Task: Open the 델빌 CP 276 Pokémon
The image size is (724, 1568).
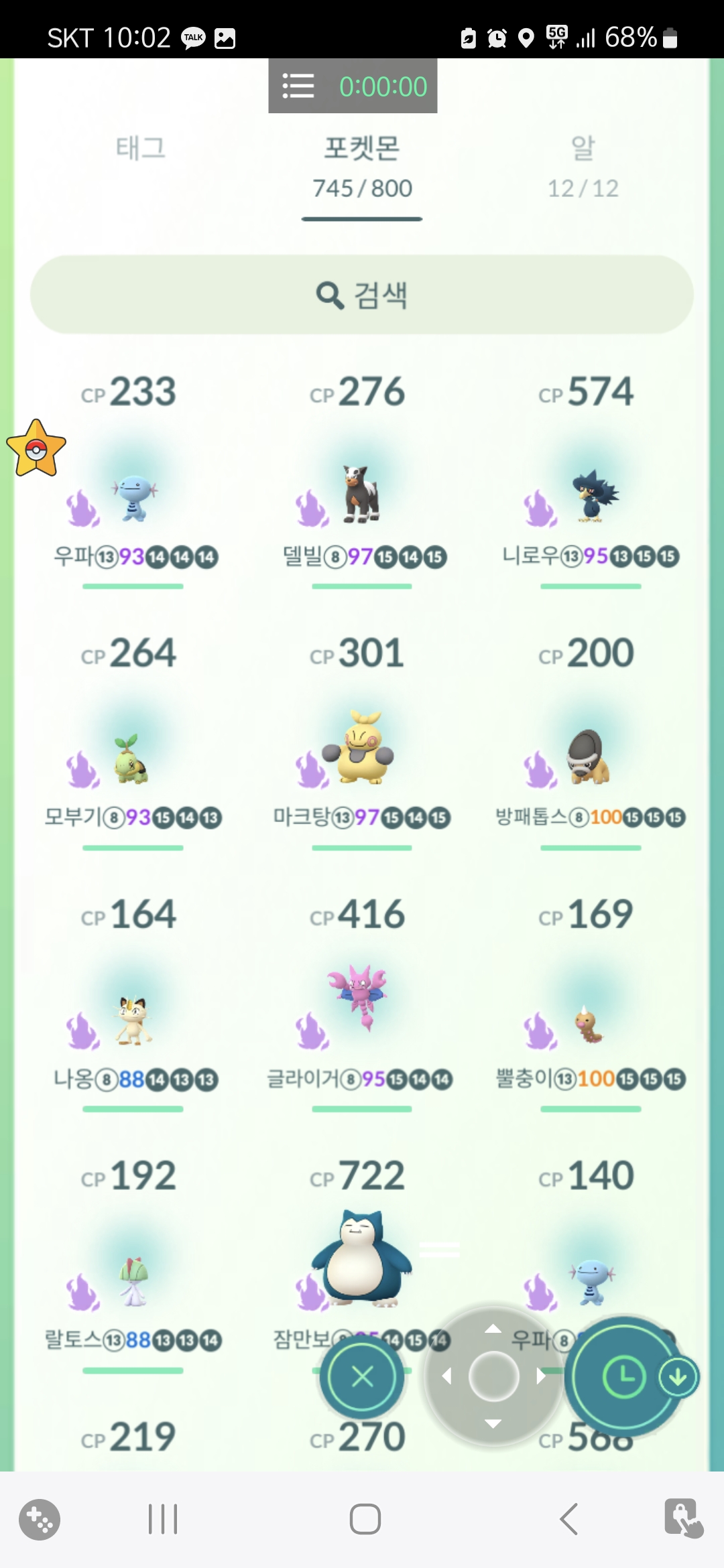Action: point(361,496)
